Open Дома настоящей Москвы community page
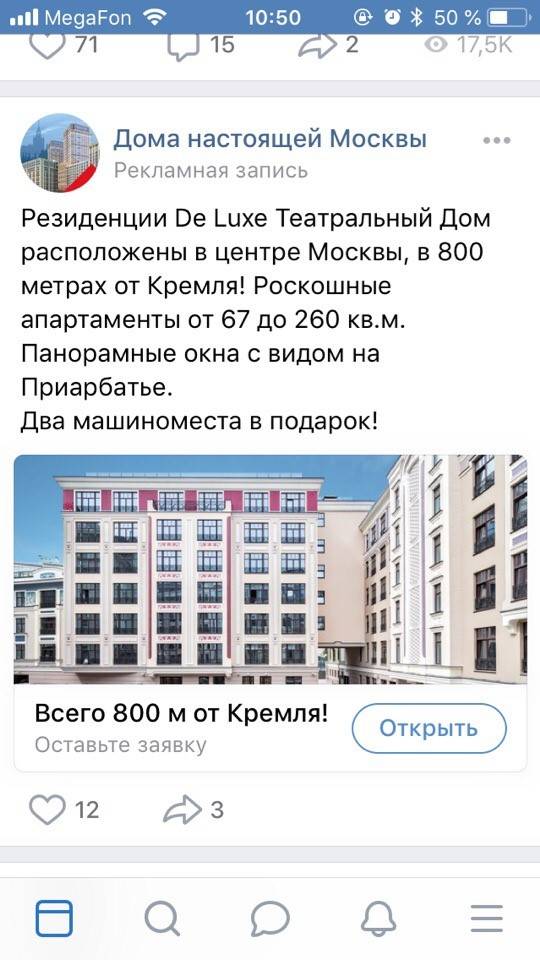The height and width of the screenshot is (960, 540). (270, 139)
